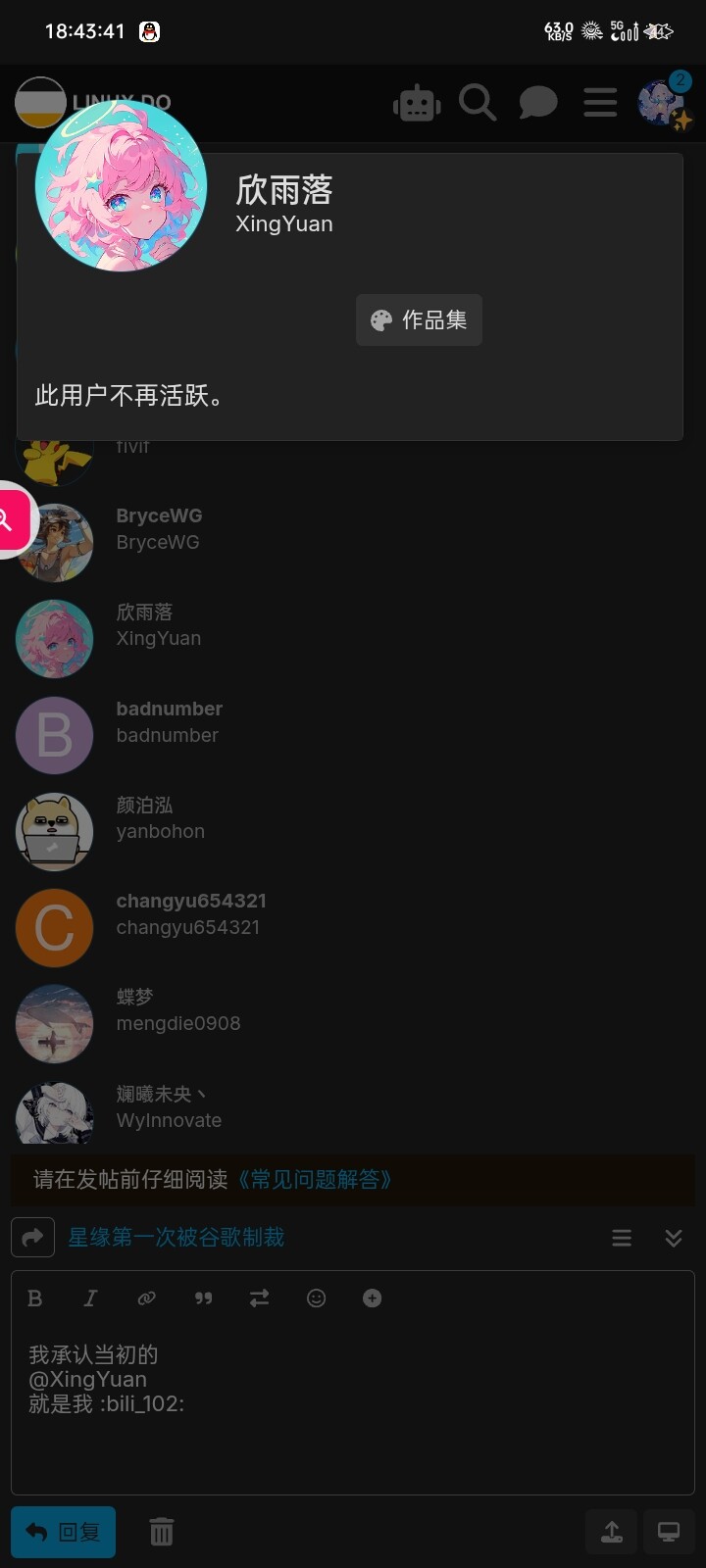The height and width of the screenshot is (1568, 706).
Task: Open the robot AI bot icon
Action: 417,103
